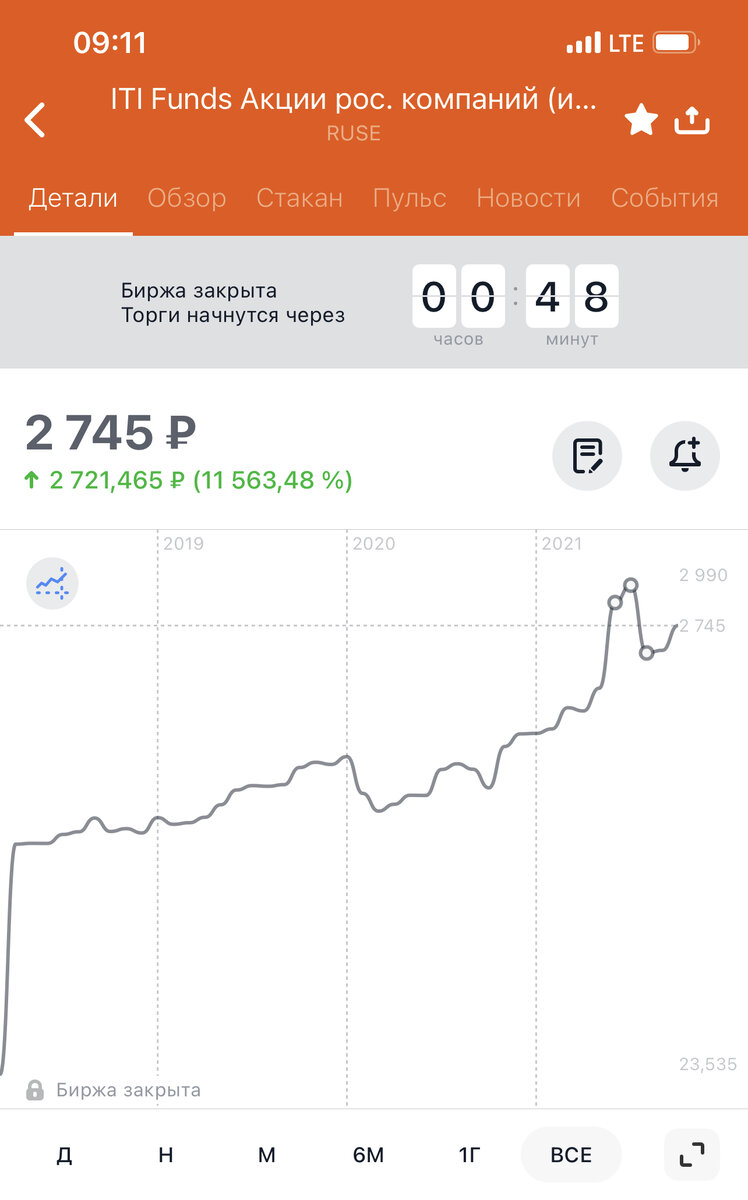Select the ВСЕ all-time range

coord(571,1155)
